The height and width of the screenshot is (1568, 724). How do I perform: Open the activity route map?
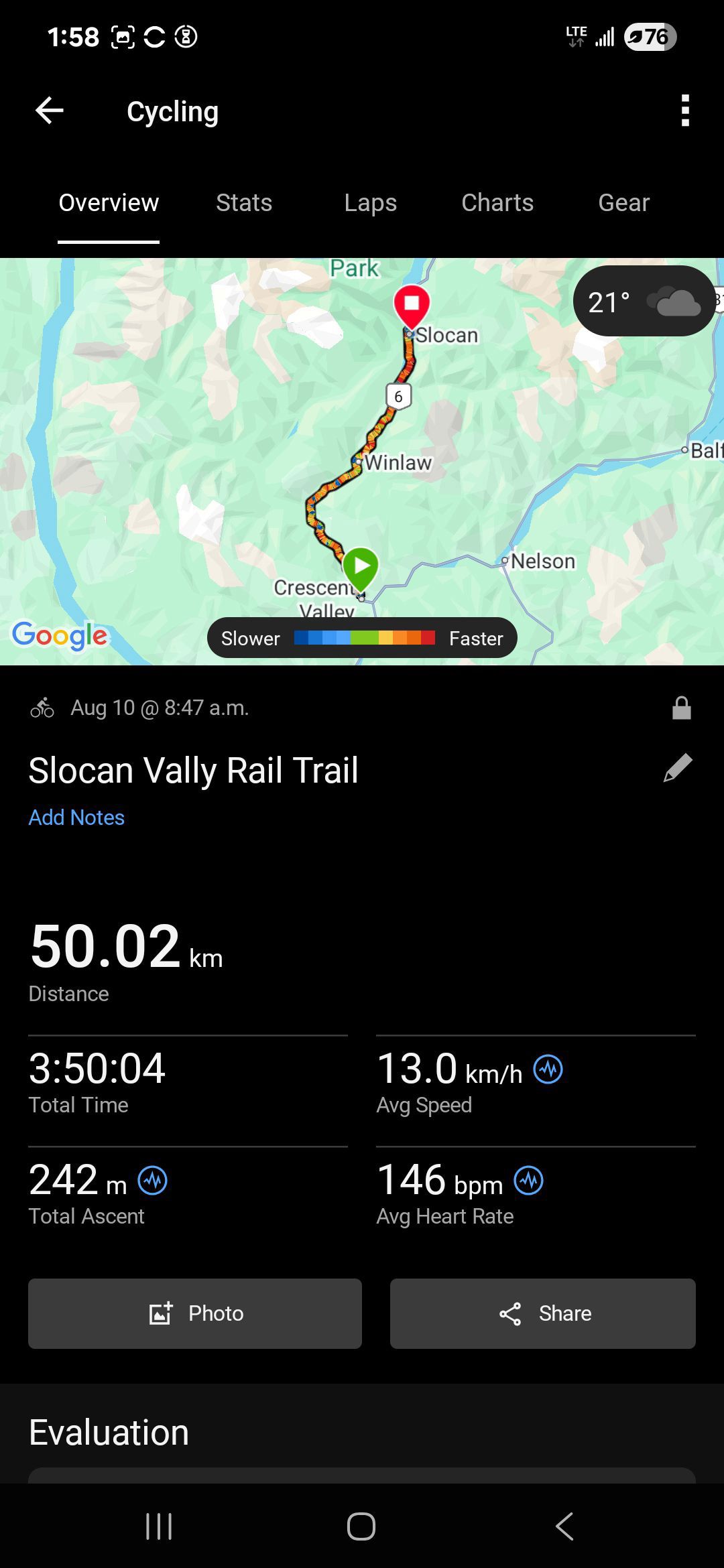(x=362, y=462)
